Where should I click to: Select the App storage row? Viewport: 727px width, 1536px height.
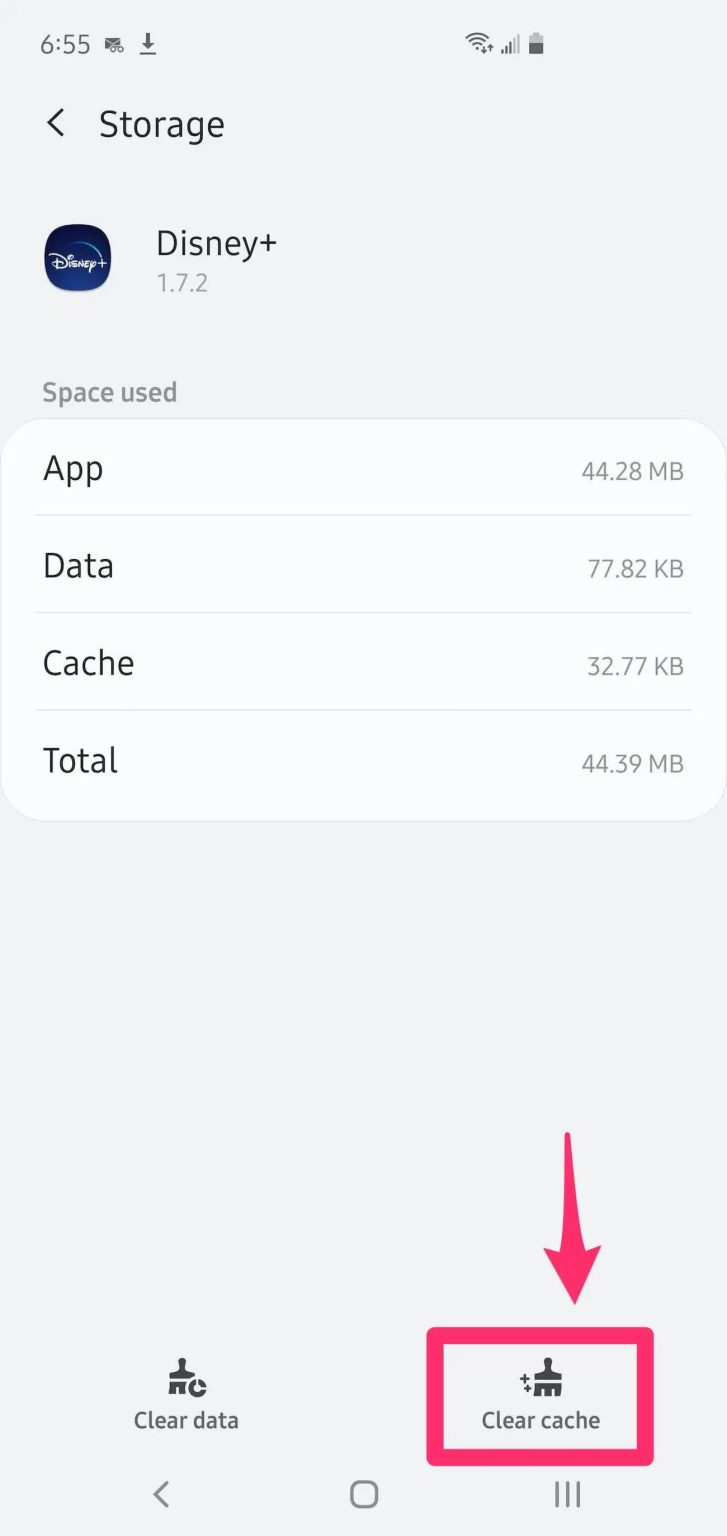(x=363, y=470)
